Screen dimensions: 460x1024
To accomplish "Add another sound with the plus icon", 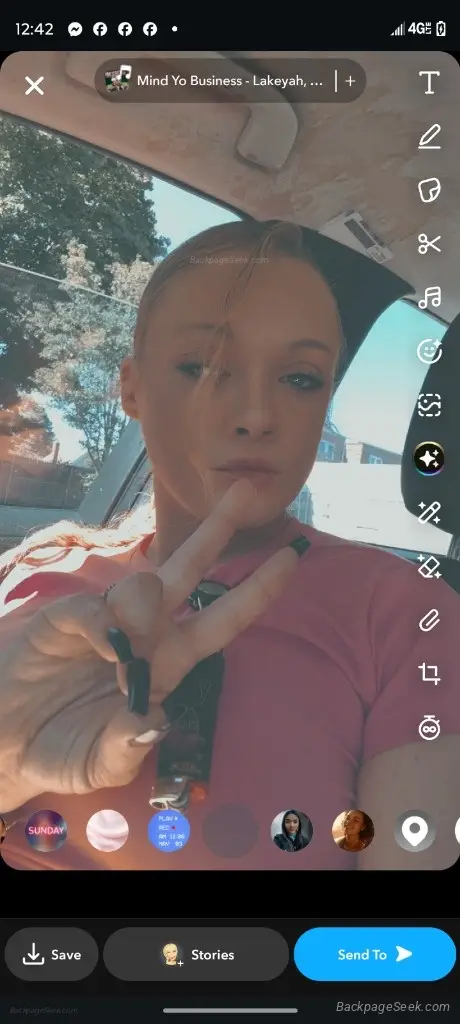I will pos(350,81).
